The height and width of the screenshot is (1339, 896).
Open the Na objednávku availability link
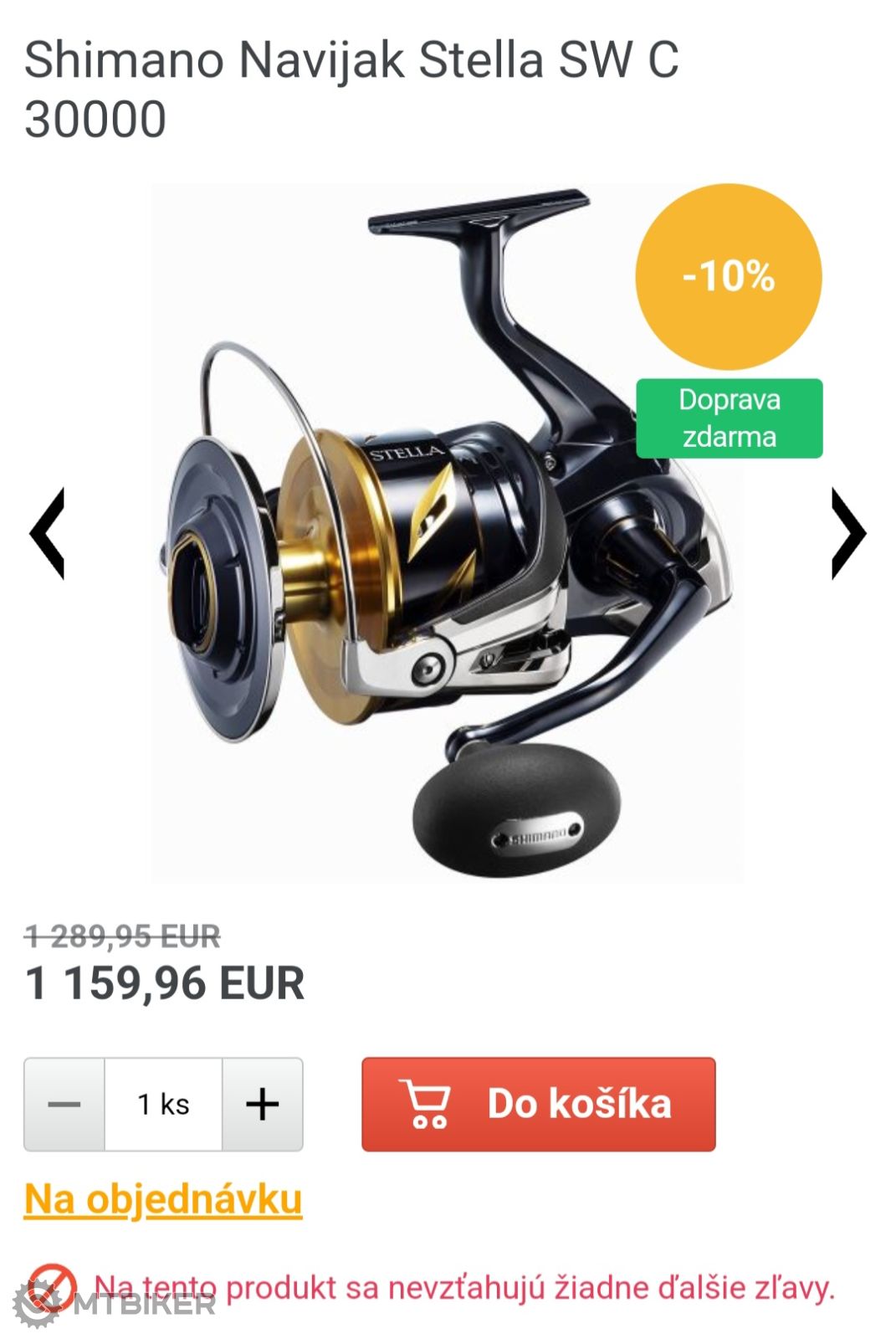(163, 1198)
